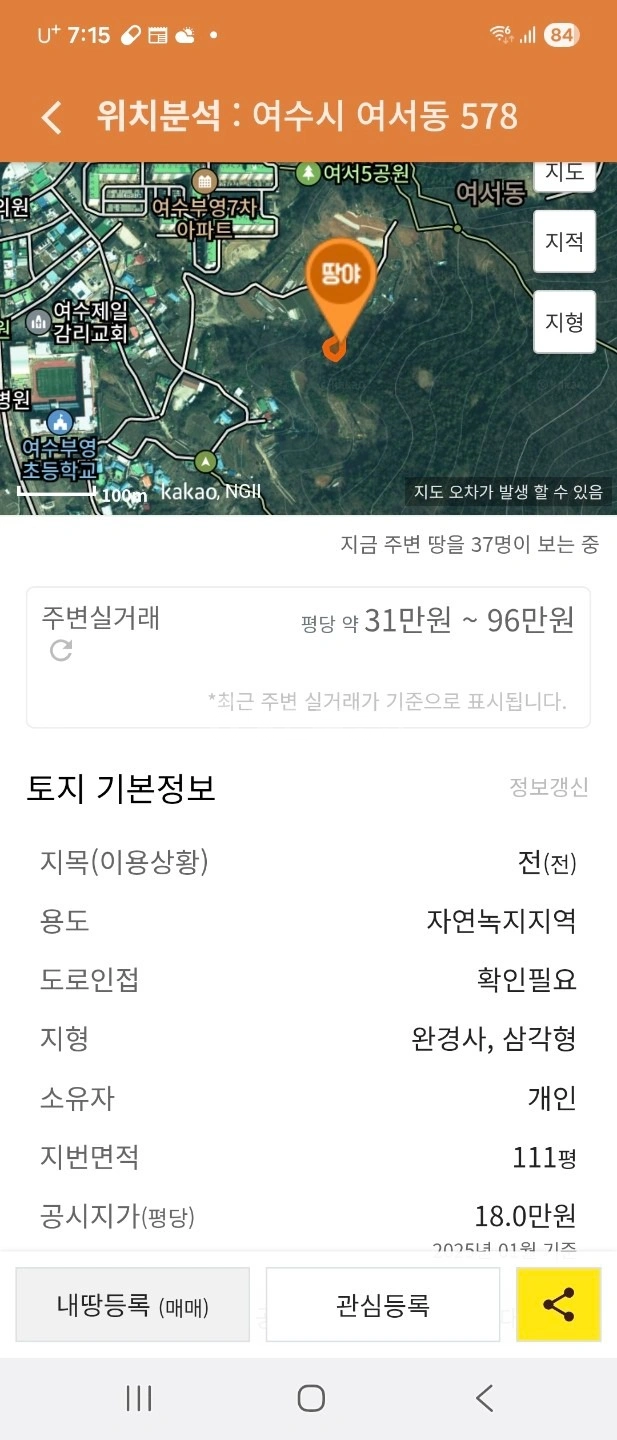
Task: Refresh the 주변실거래 price range
Action: (61, 651)
